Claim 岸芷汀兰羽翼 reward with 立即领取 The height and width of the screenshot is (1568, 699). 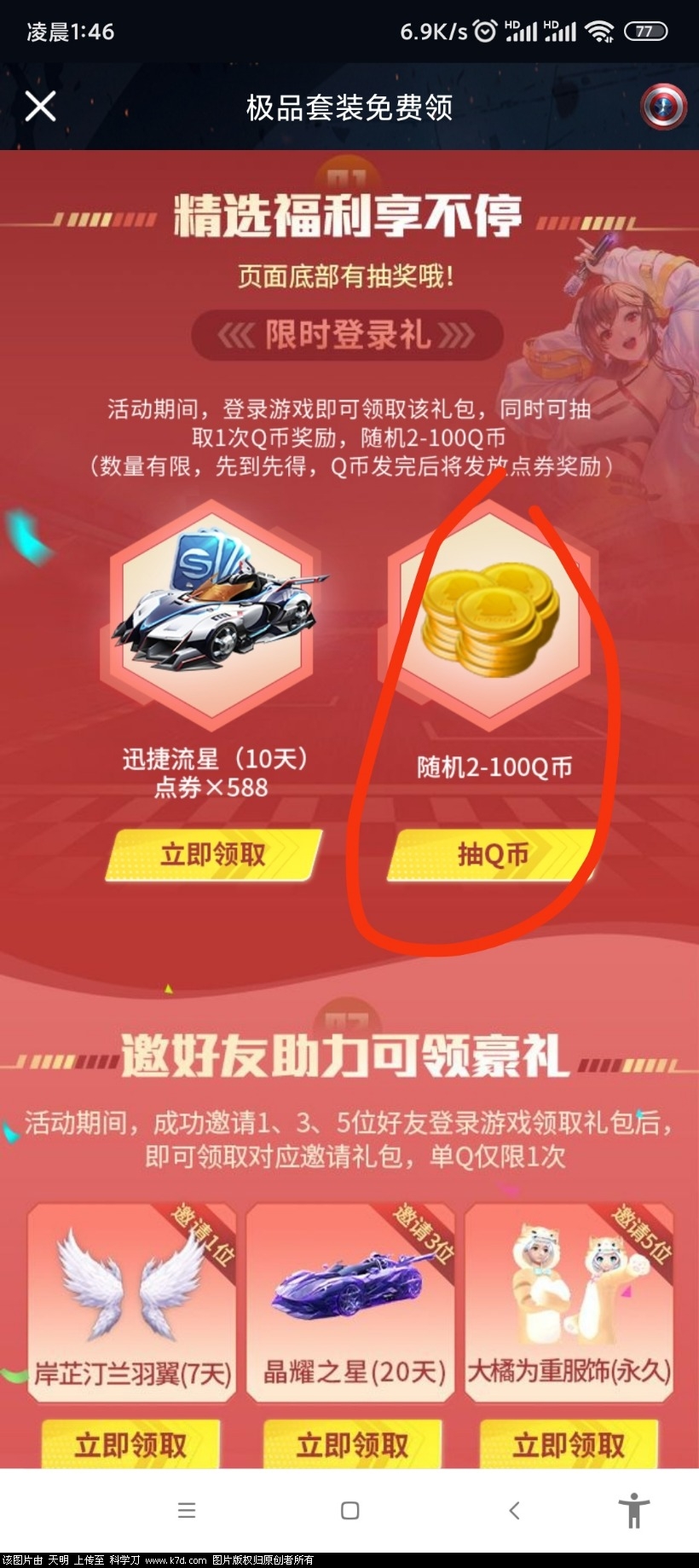pyautogui.click(x=130, y=1444)
